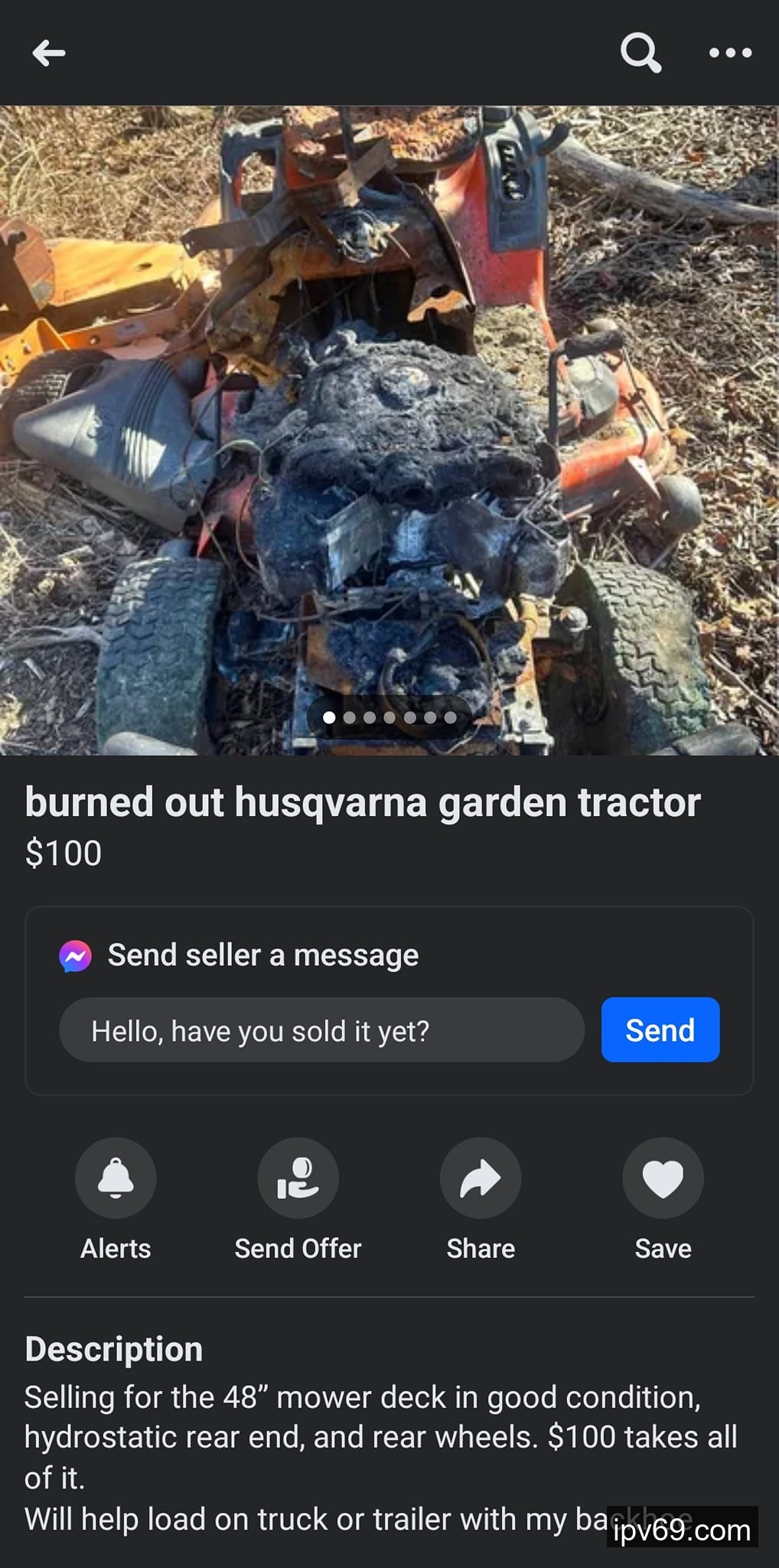Send the message to the seller
Viewport: 779px width, 1568px height.
pyautogui.click(x=660, y=1030)
